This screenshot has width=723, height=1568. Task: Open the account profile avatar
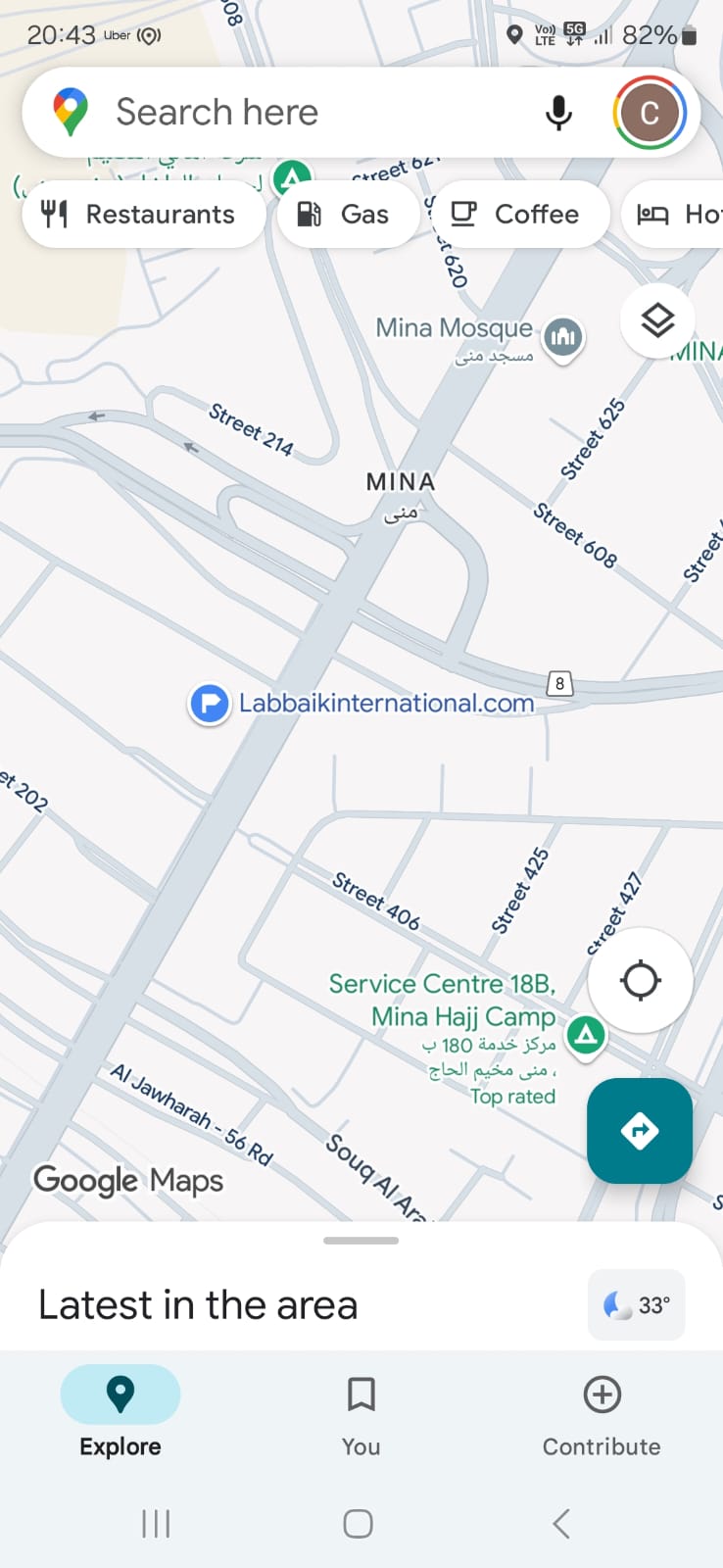point(649,113)
